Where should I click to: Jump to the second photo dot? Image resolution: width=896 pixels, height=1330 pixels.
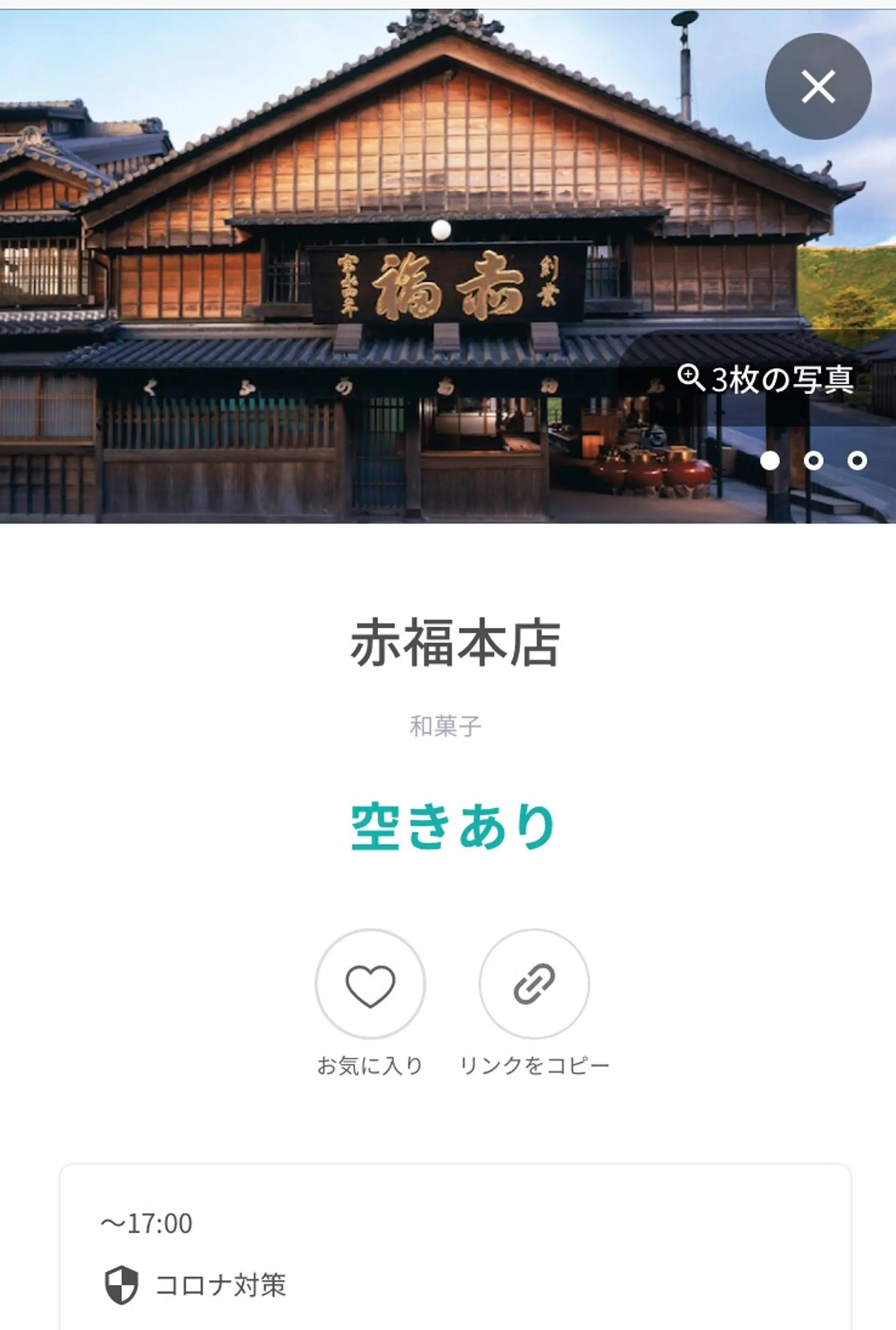(813, 461)
